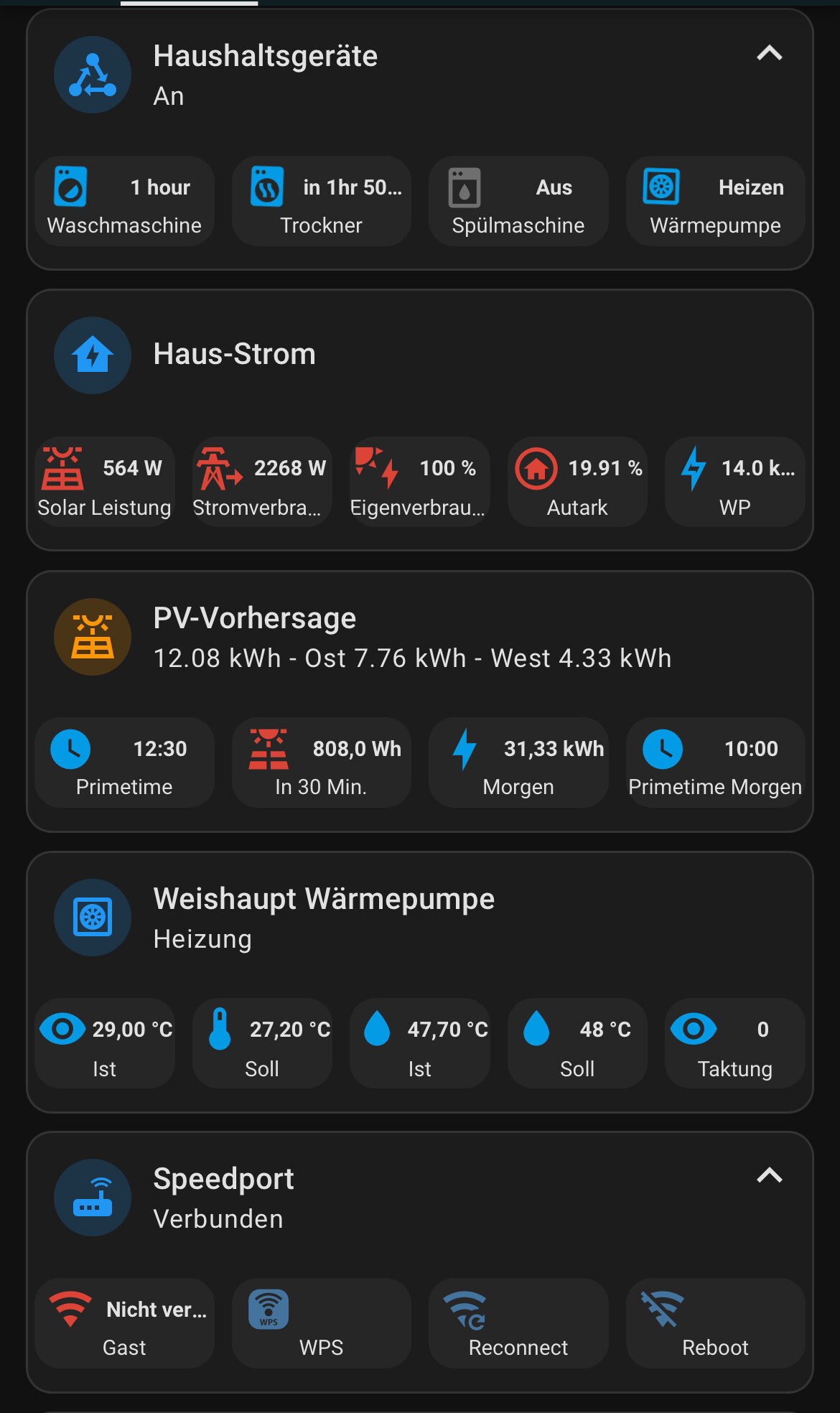The image size is (840, 1413).
Task: Activate WPS on the Speedport
Action: click(x=321, y=1324)
